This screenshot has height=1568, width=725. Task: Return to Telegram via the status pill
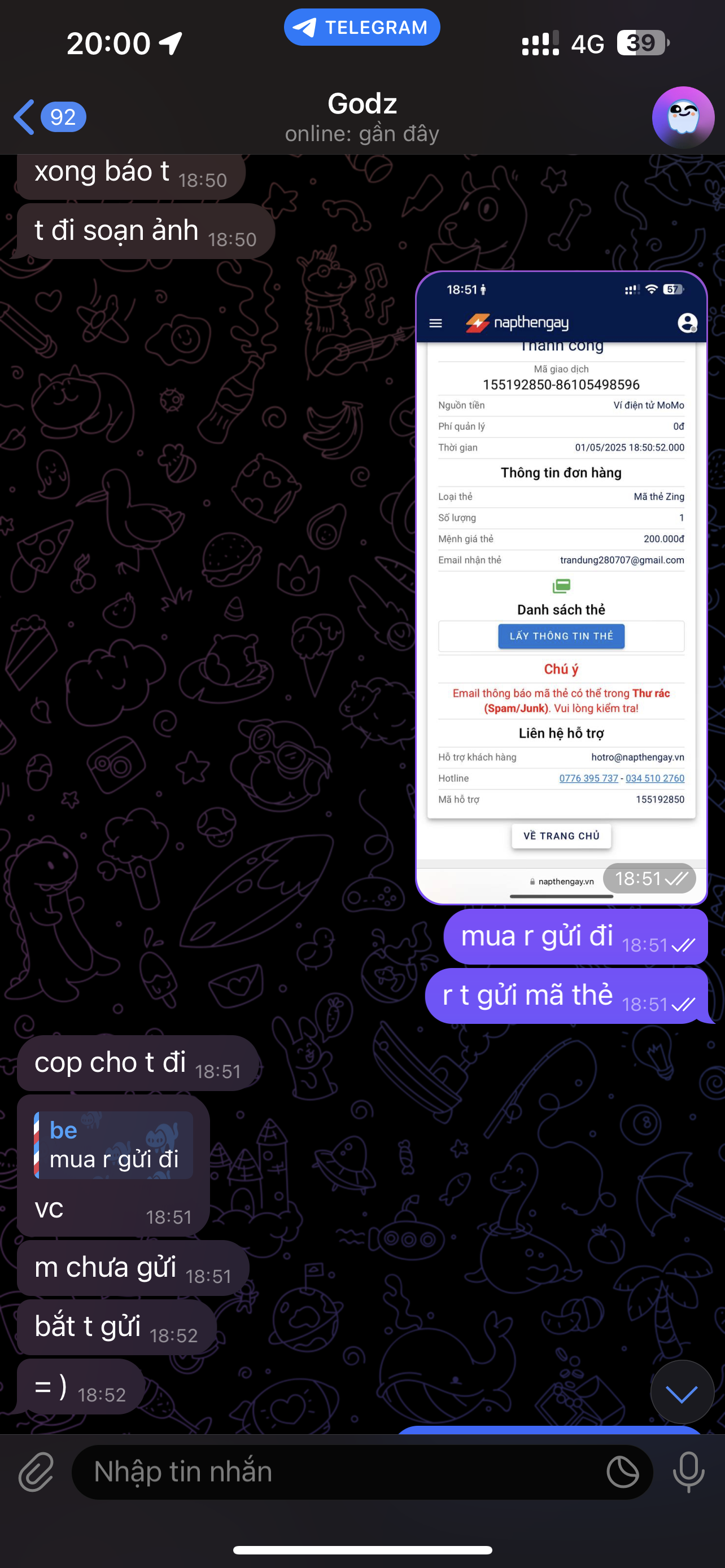point(362,28)
